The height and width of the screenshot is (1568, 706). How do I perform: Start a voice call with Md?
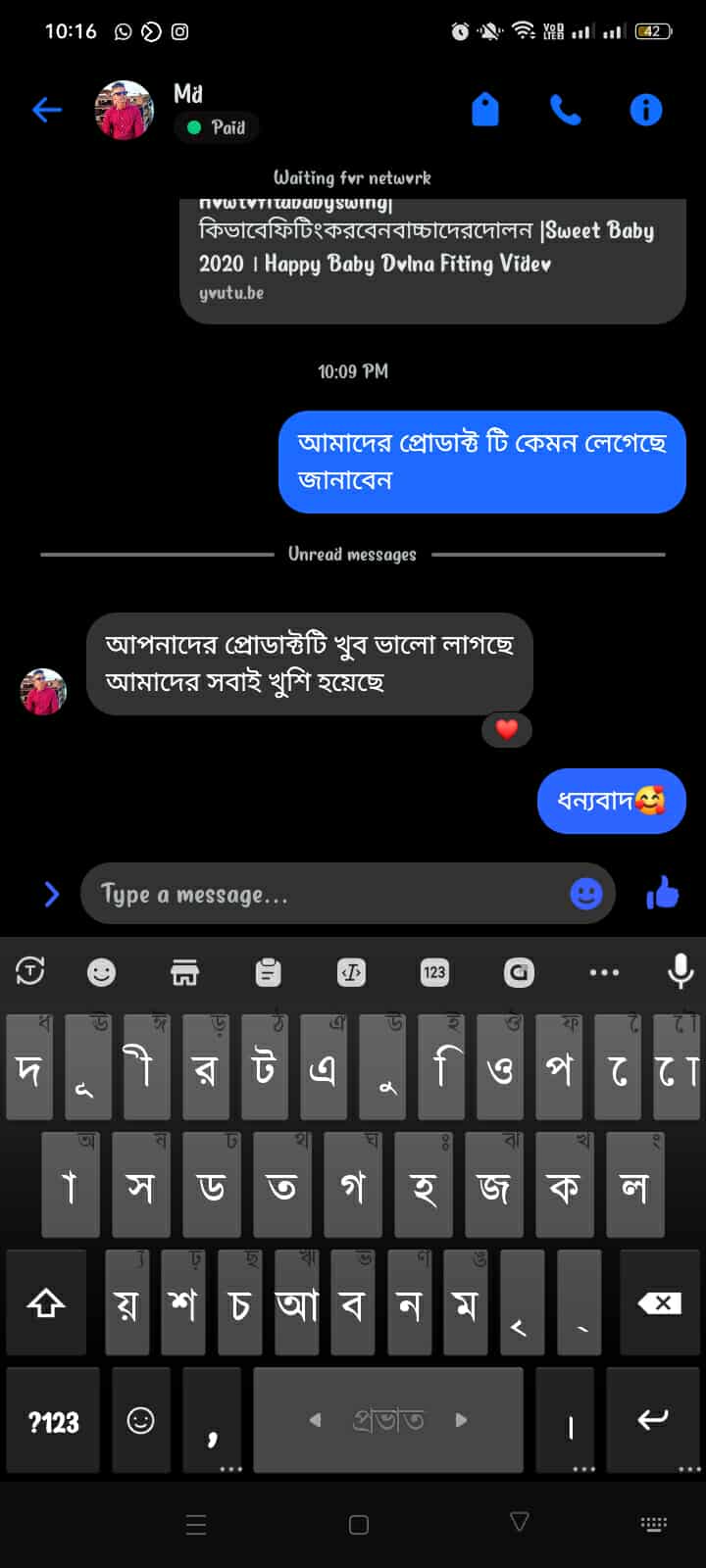(566, 110)
